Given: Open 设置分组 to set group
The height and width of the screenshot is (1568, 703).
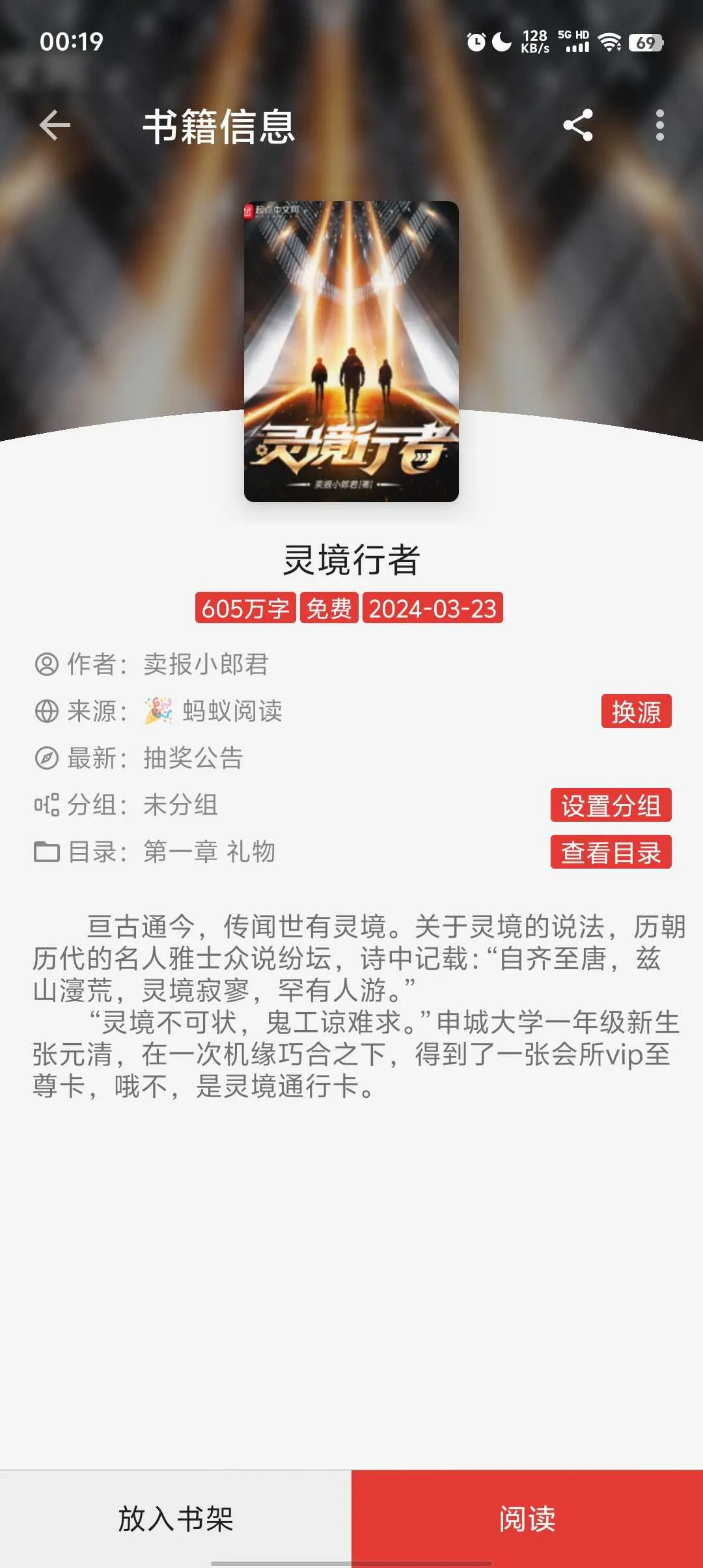Looking at the screenshot, I should coord(611,805).
